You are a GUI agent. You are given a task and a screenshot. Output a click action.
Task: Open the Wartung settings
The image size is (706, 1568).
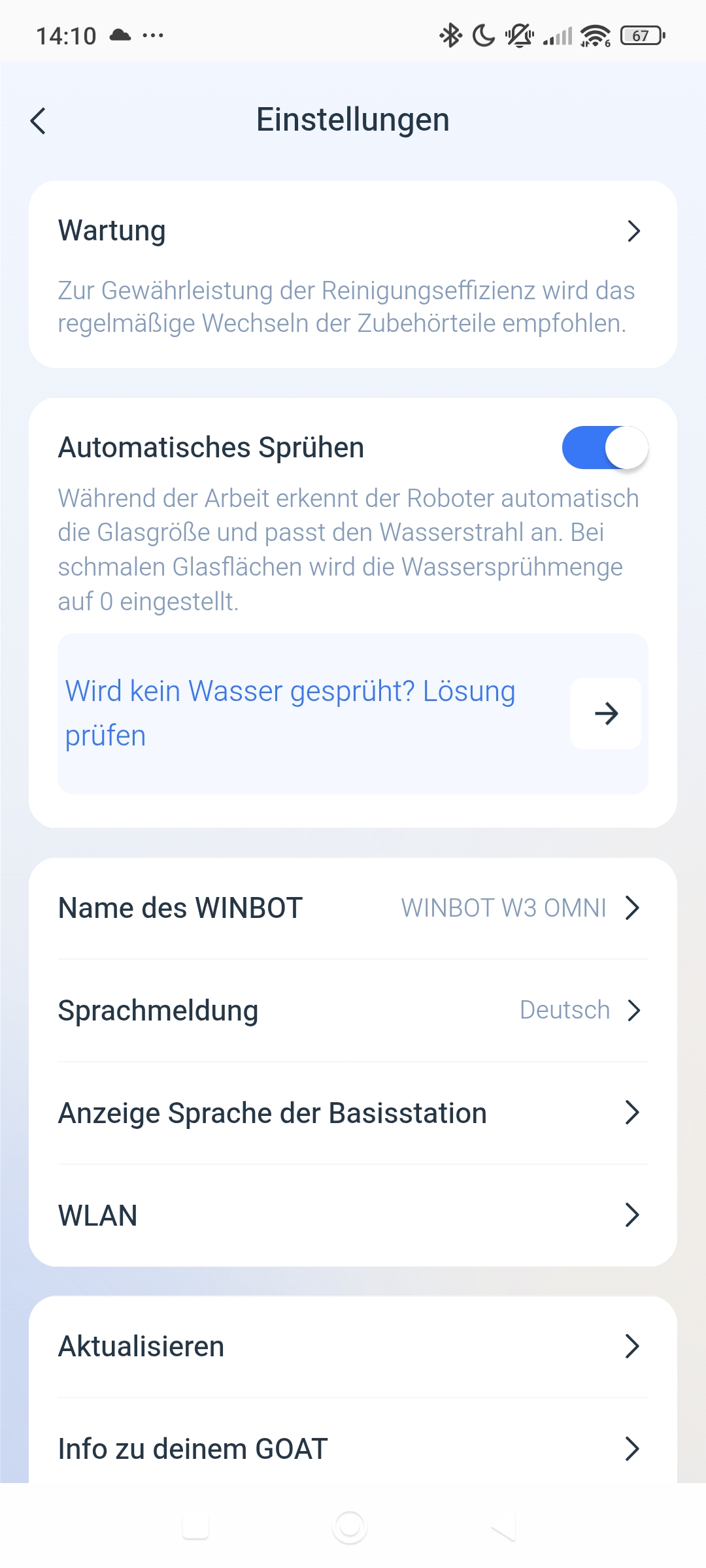pos(352,232)
